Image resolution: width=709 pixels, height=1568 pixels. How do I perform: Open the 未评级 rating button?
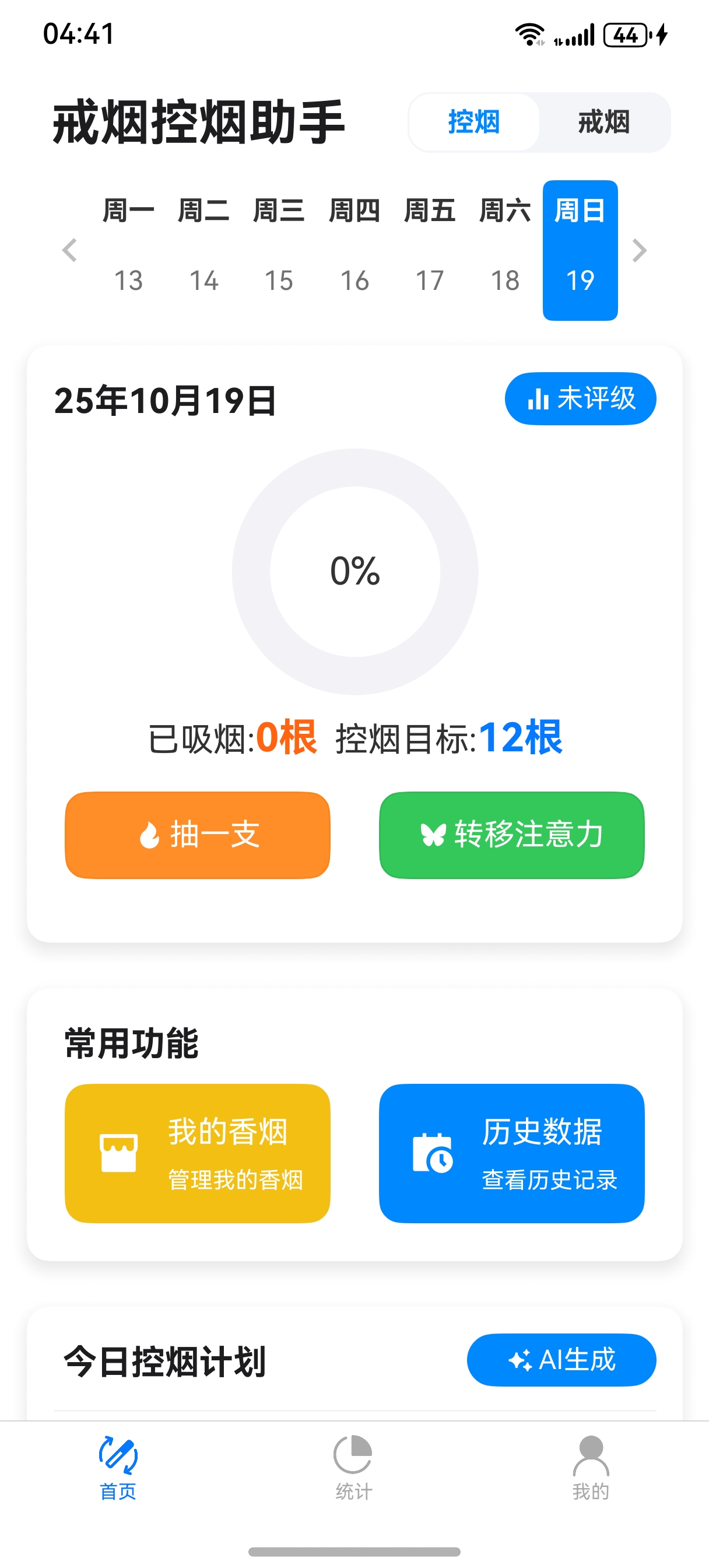pyautogui.click(x=580, y=398)
